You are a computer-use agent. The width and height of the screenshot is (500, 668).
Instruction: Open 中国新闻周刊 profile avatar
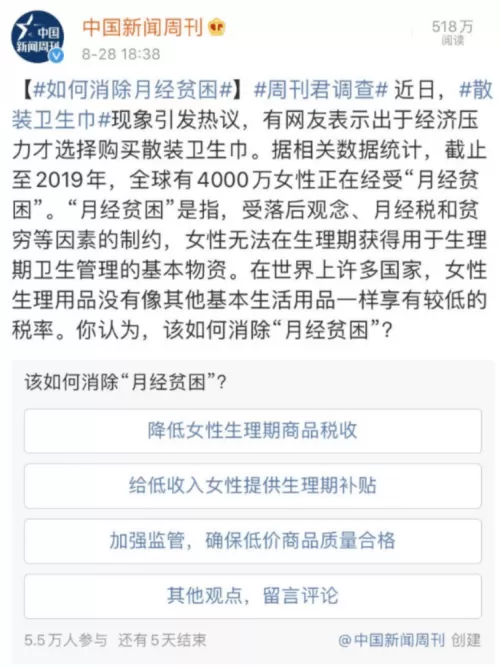(37, 37)
